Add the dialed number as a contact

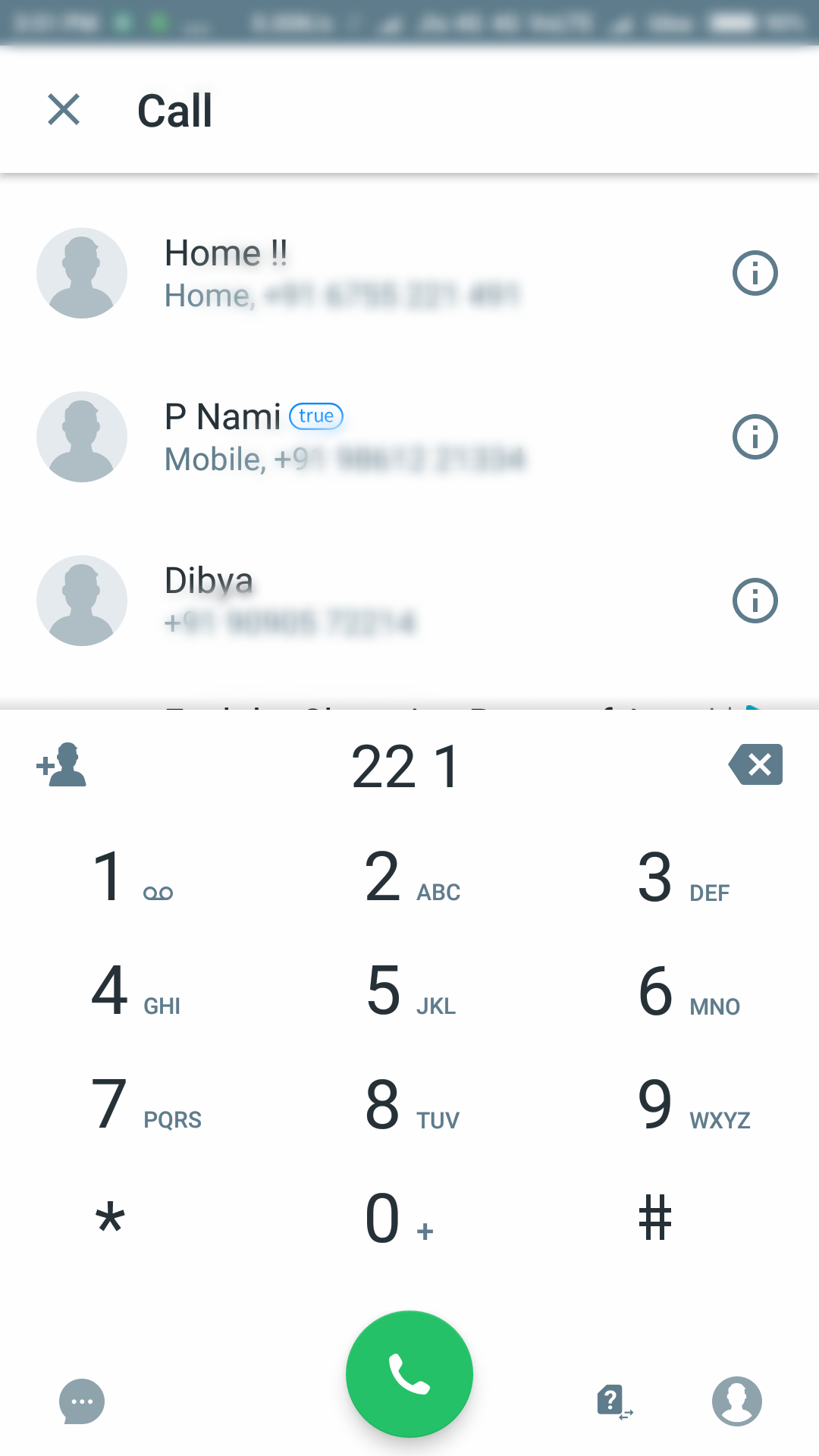[62, 764]
